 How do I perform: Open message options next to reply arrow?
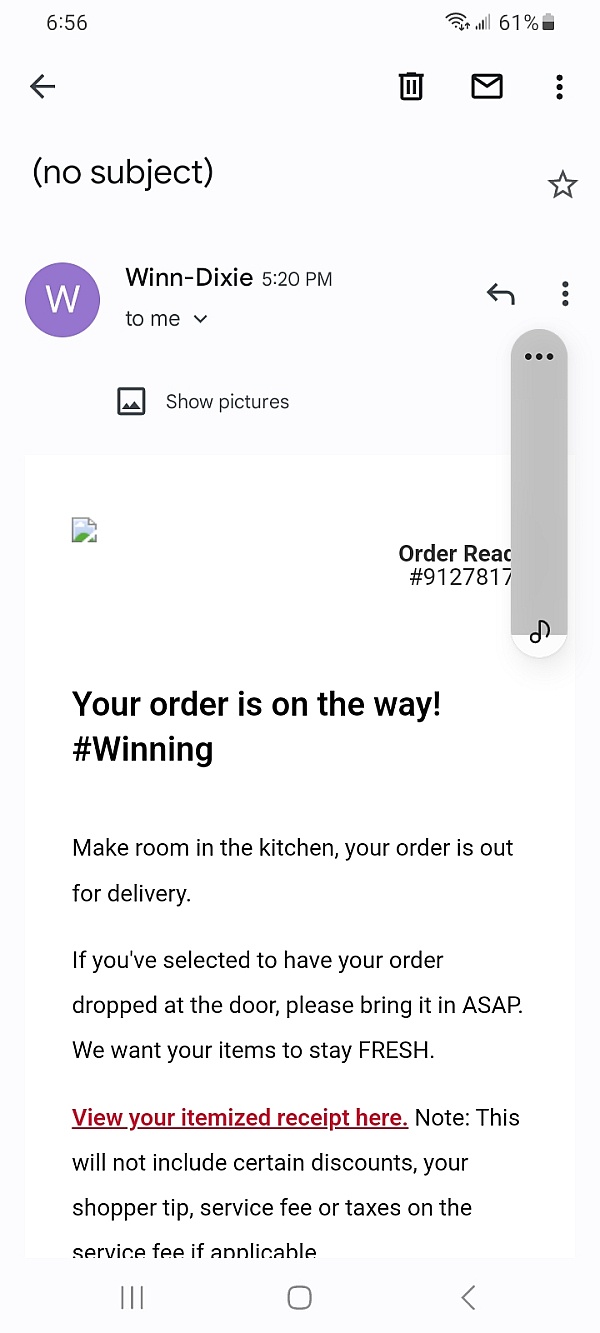tap(565, 294)
